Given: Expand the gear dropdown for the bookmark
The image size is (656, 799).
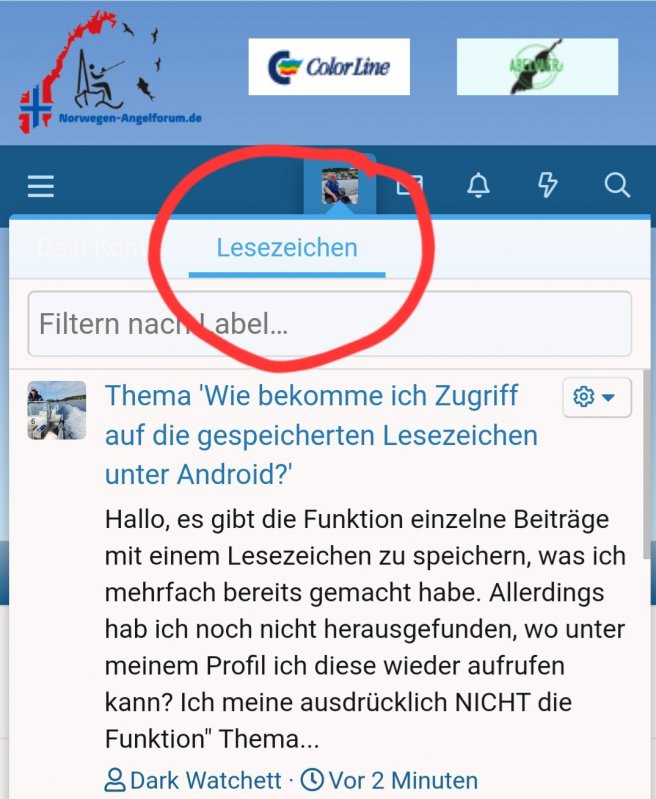Looking at the screenshot, I should [596, 398].
